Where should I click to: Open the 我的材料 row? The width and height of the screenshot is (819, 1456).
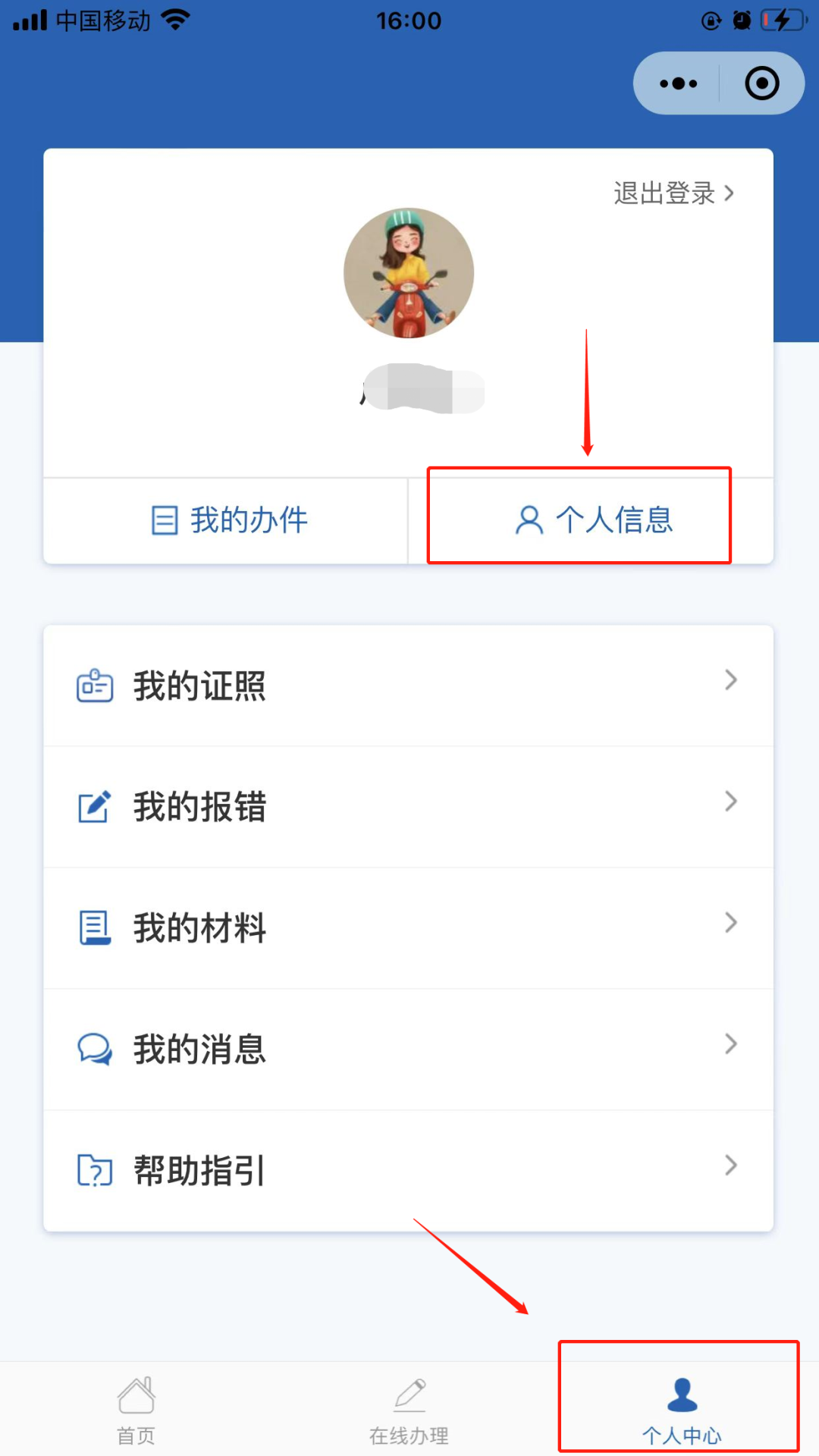(x=408, y=927)
